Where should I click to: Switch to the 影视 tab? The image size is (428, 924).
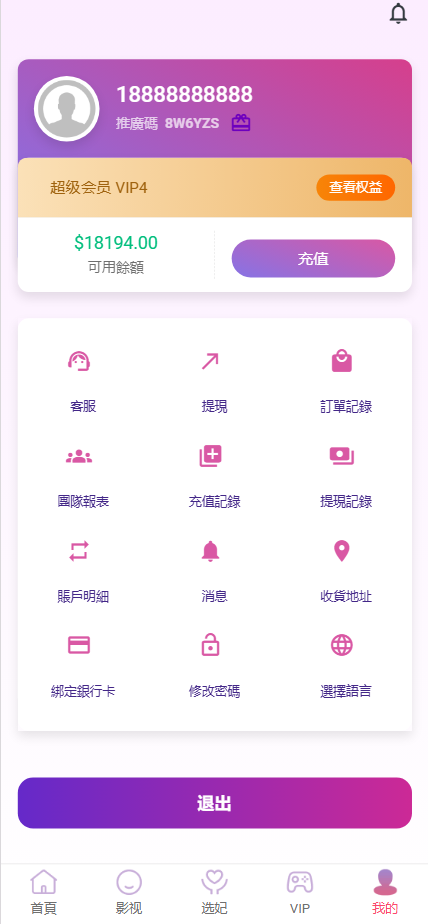(x=129, y=892)
